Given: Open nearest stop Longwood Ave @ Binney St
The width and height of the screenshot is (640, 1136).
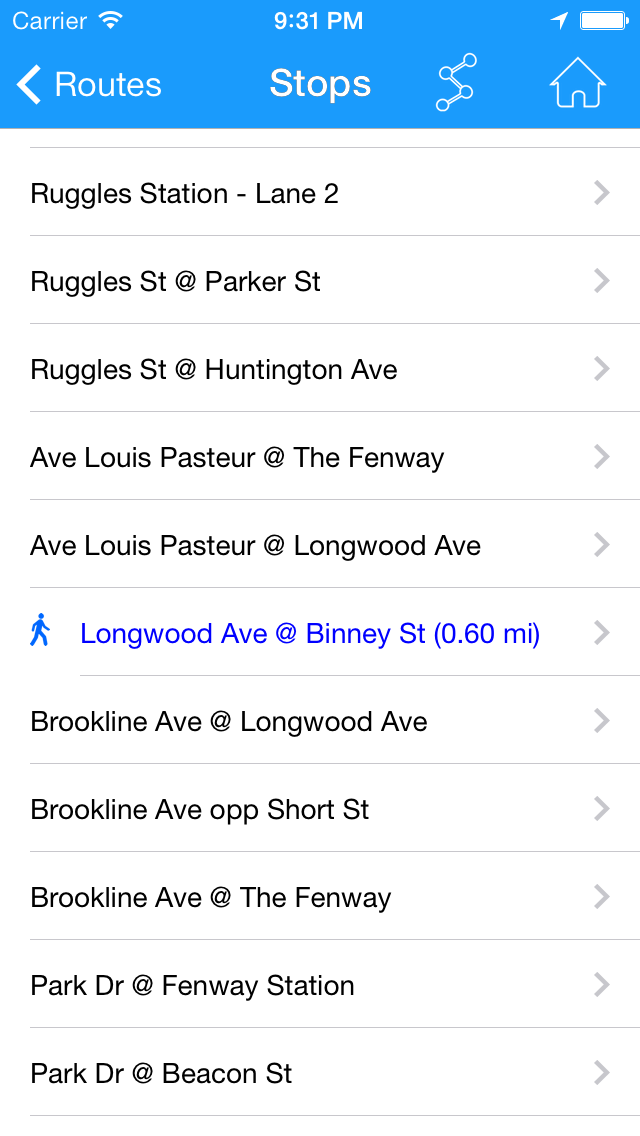Looking at the screenshot, I should (320, 632).
